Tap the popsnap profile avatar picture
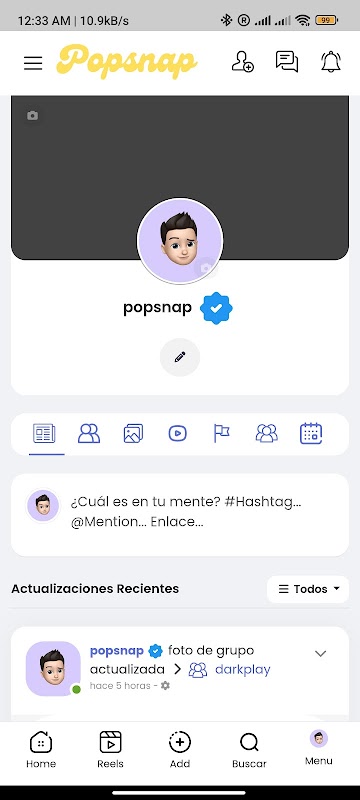Image resolution: width=360 pixels, height=800 pixels. click(179, 241)
